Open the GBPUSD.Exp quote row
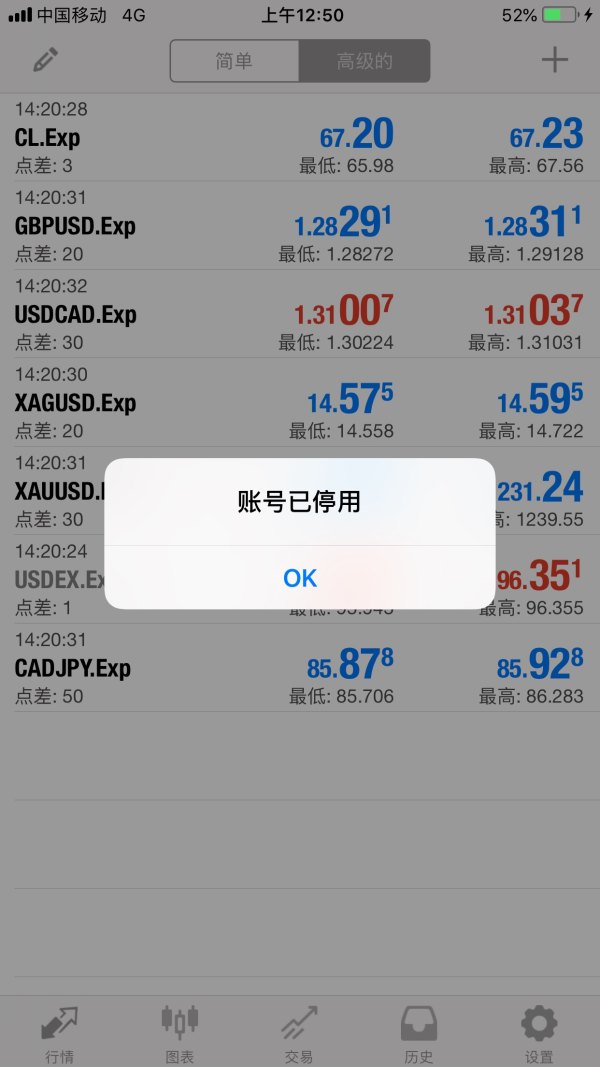The height and width of the screenshot is (1067, 600). pos(299,226)
